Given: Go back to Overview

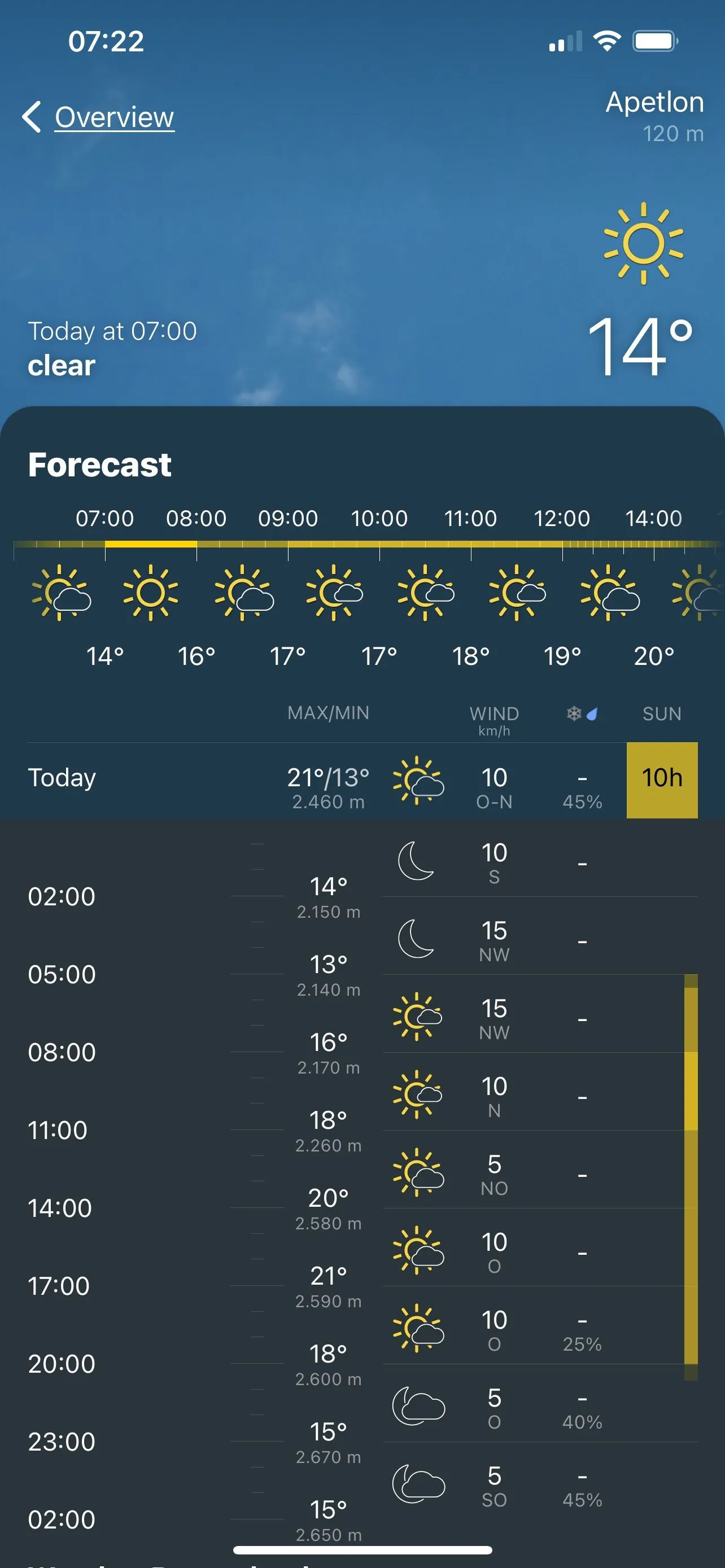Looking at the screenshot, I should click(99, 117).
